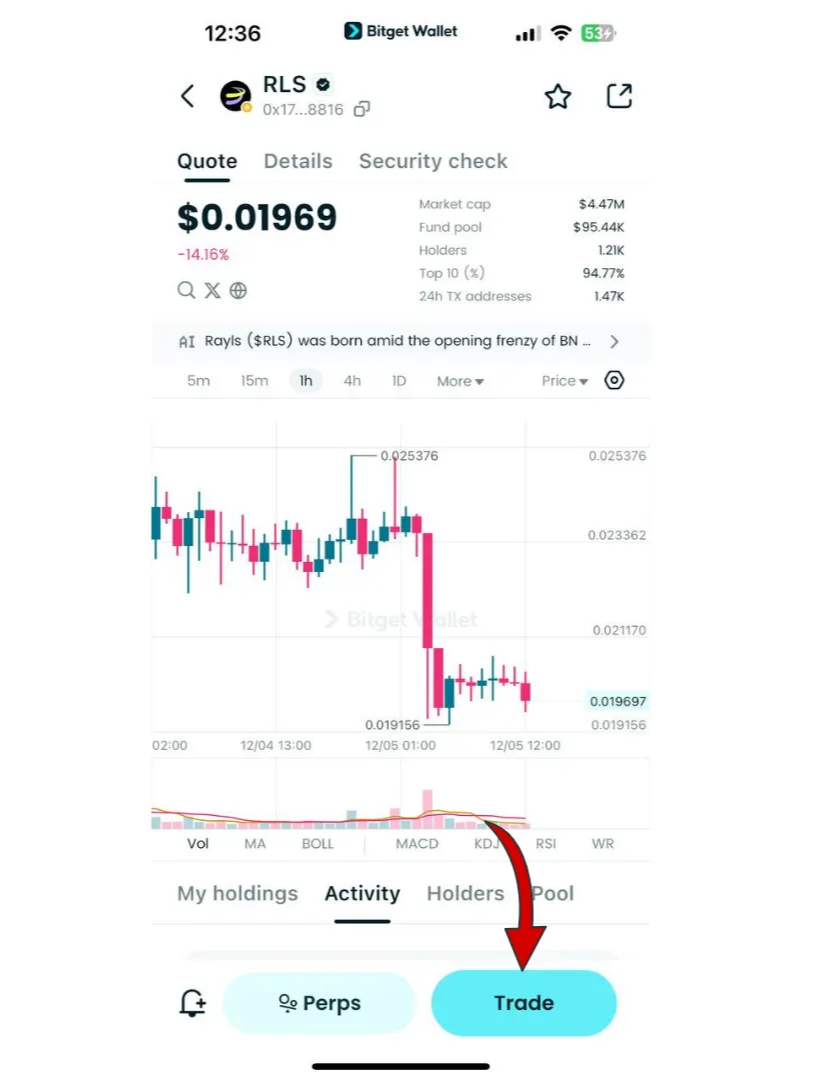Add RLS to favorites with the star
The height and width of the screenshot is (1080, 814).
[x=557, y=96]
